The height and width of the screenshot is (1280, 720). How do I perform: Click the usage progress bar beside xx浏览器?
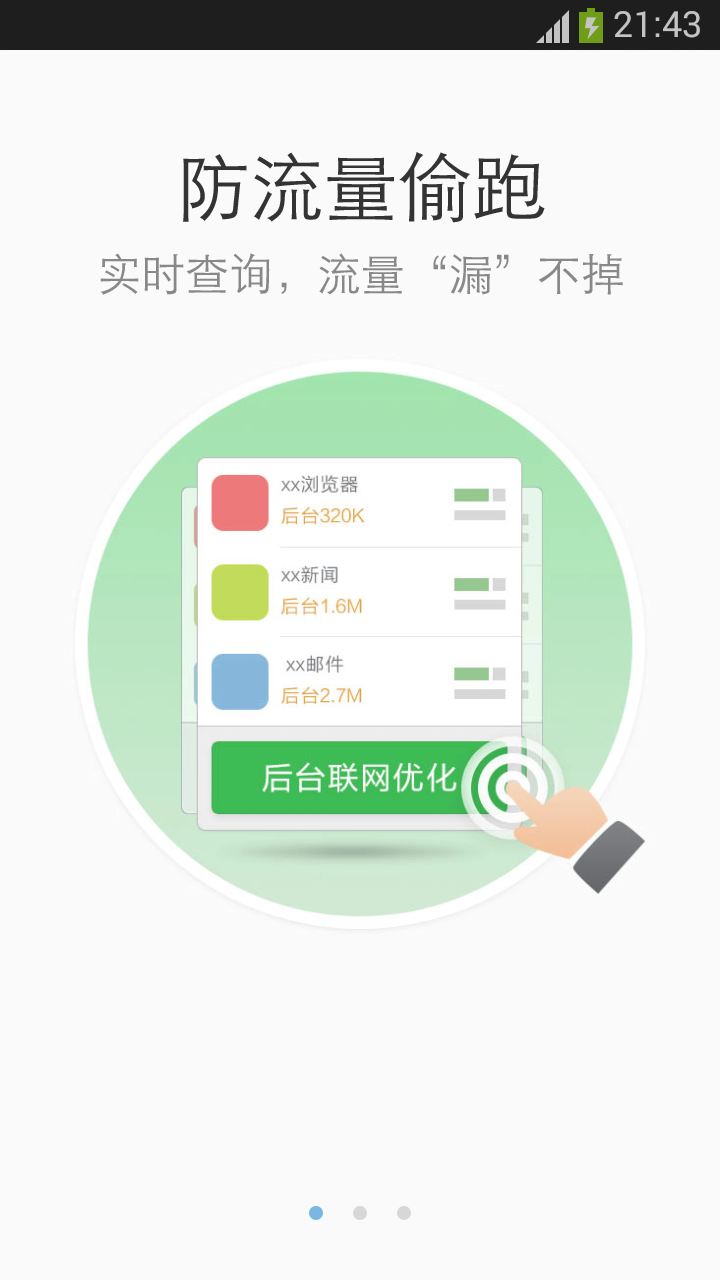tap(478, 515)
